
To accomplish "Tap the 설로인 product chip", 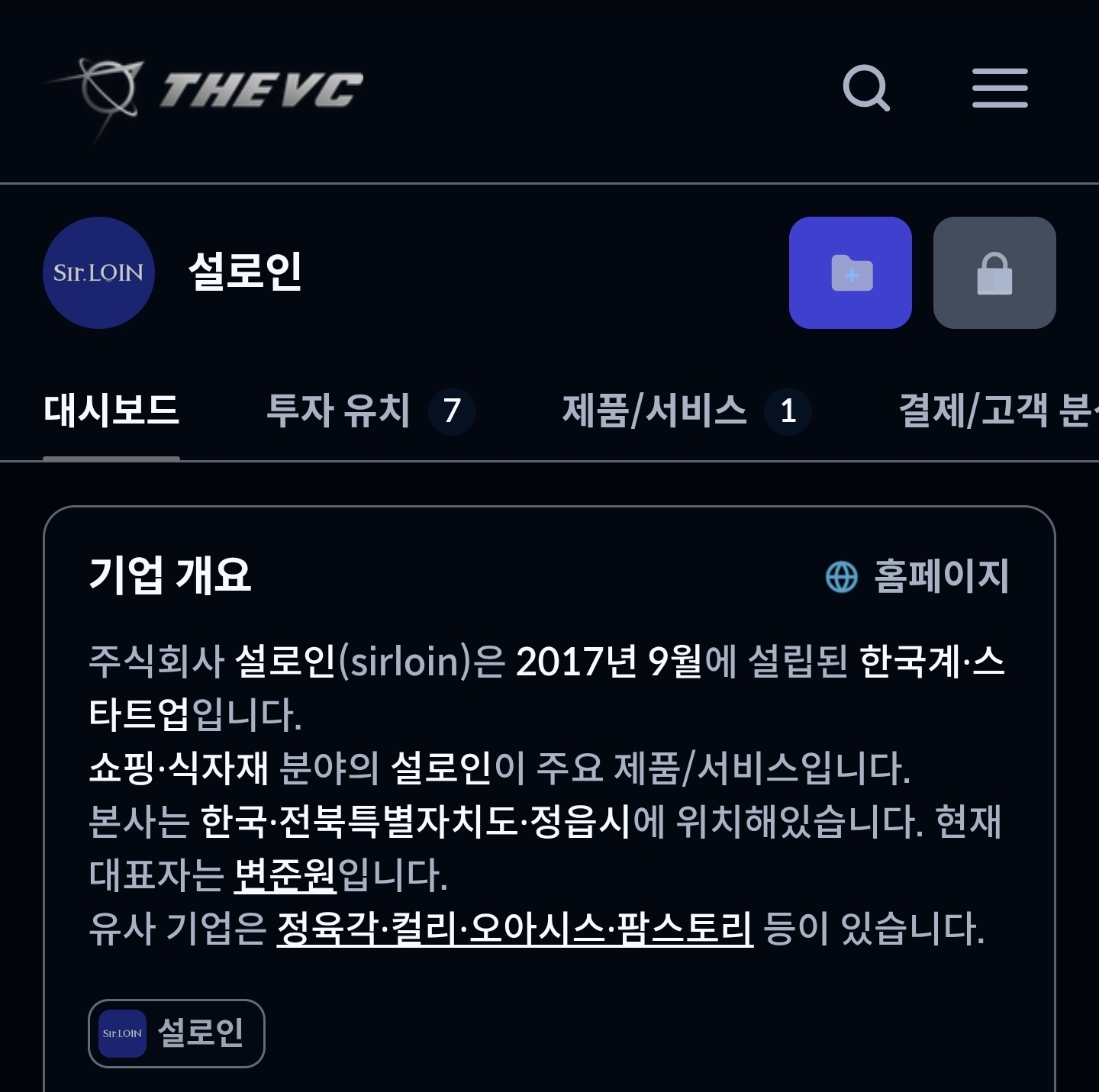I will click(176, 1033).
